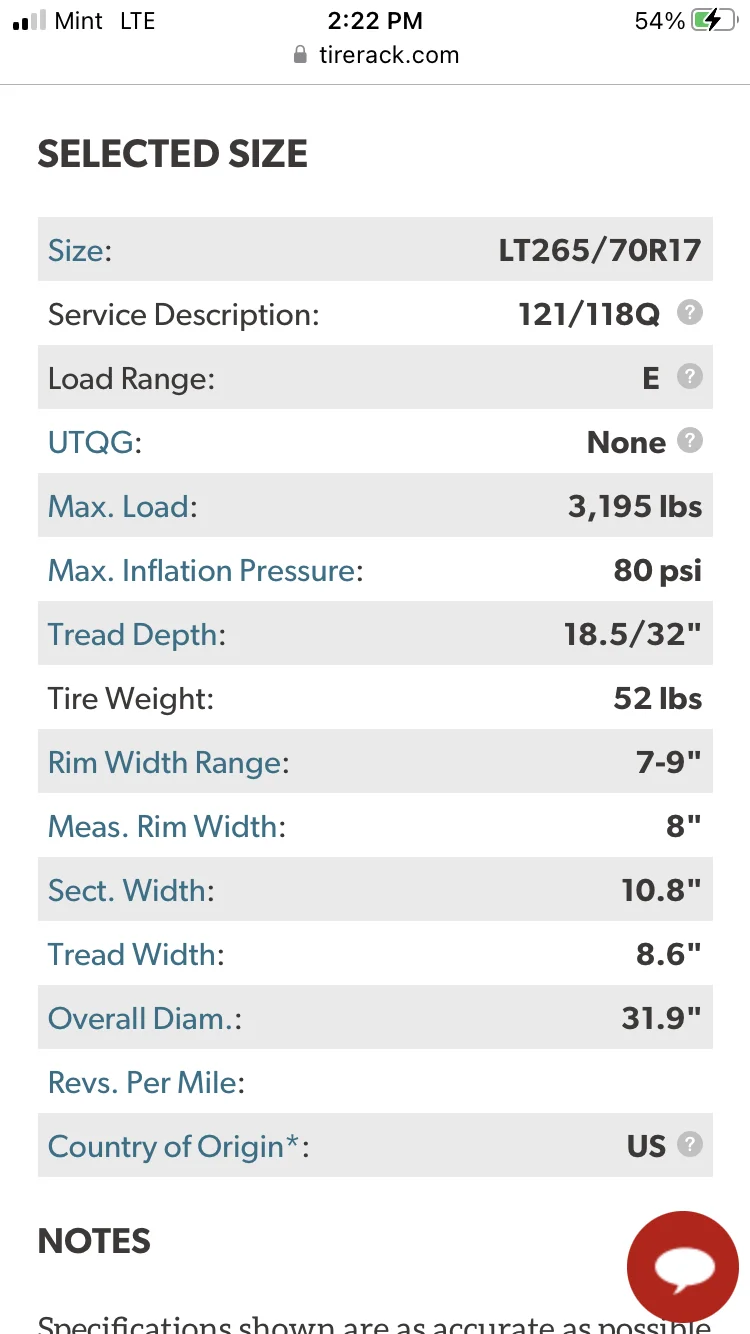
Task: Open the Meas. Rim Width link
Action: click(162, 826)
